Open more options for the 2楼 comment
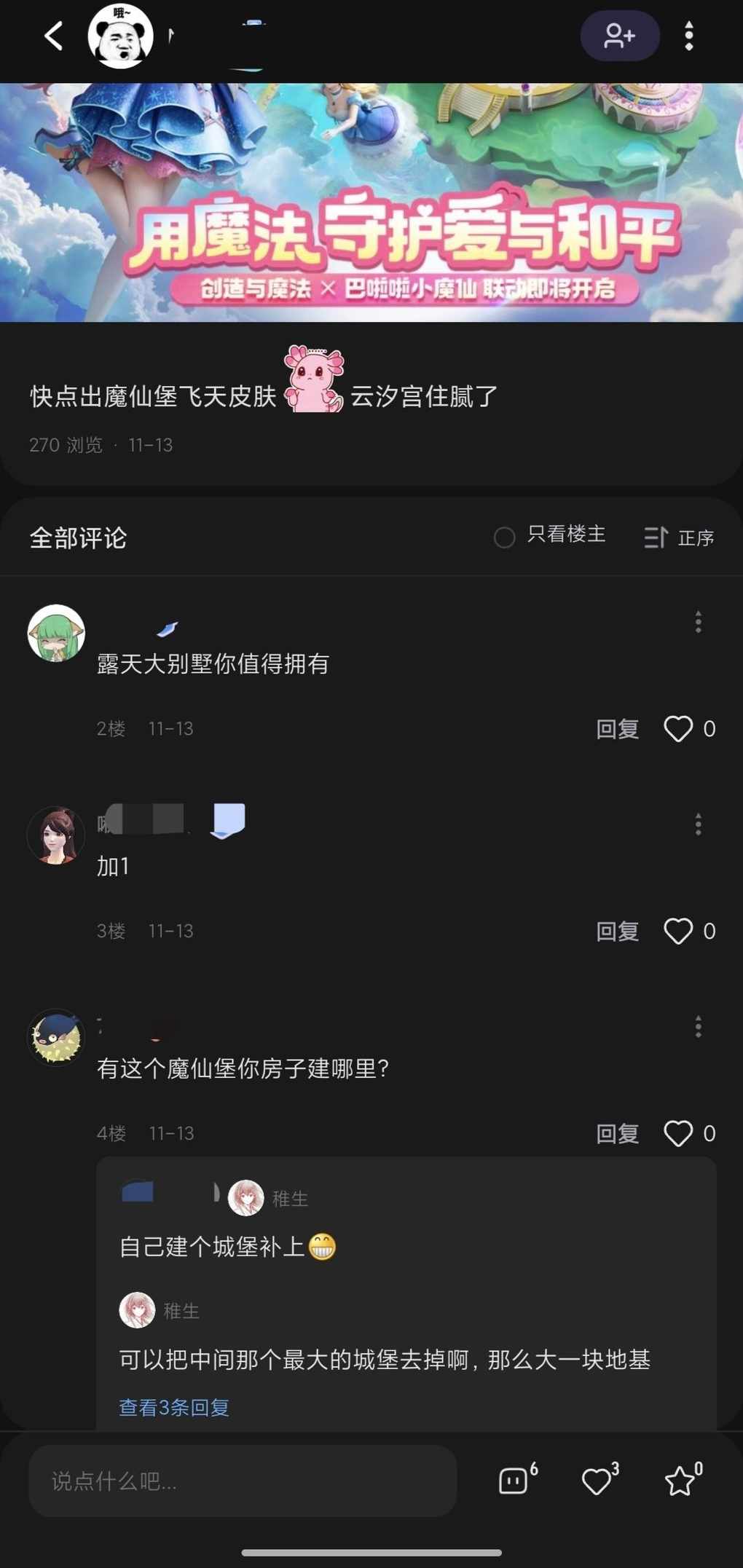The width and height of the screenshot is (743, 1568). (698, 622)
